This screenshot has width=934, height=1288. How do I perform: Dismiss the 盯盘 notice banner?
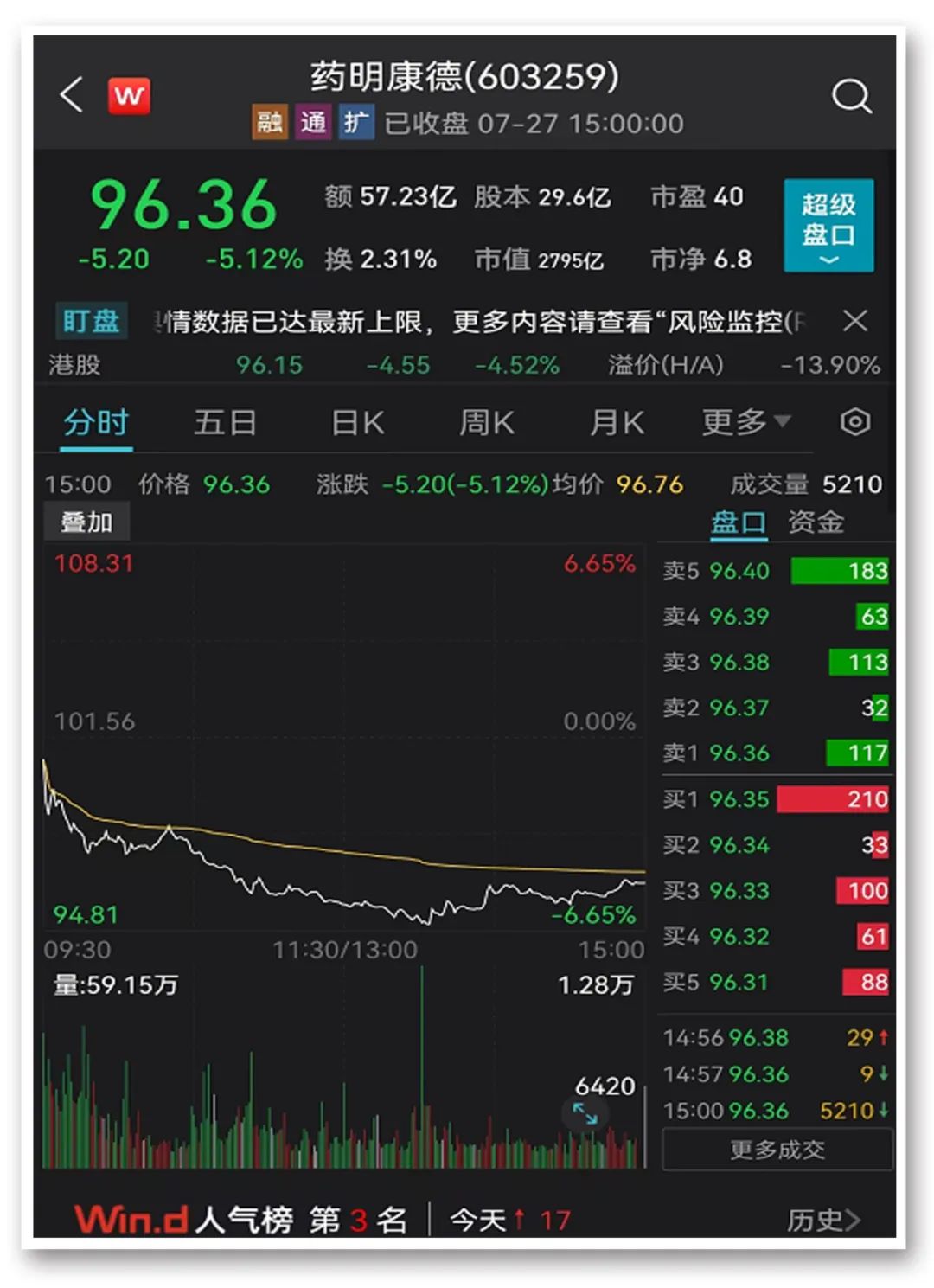(854, 321)
